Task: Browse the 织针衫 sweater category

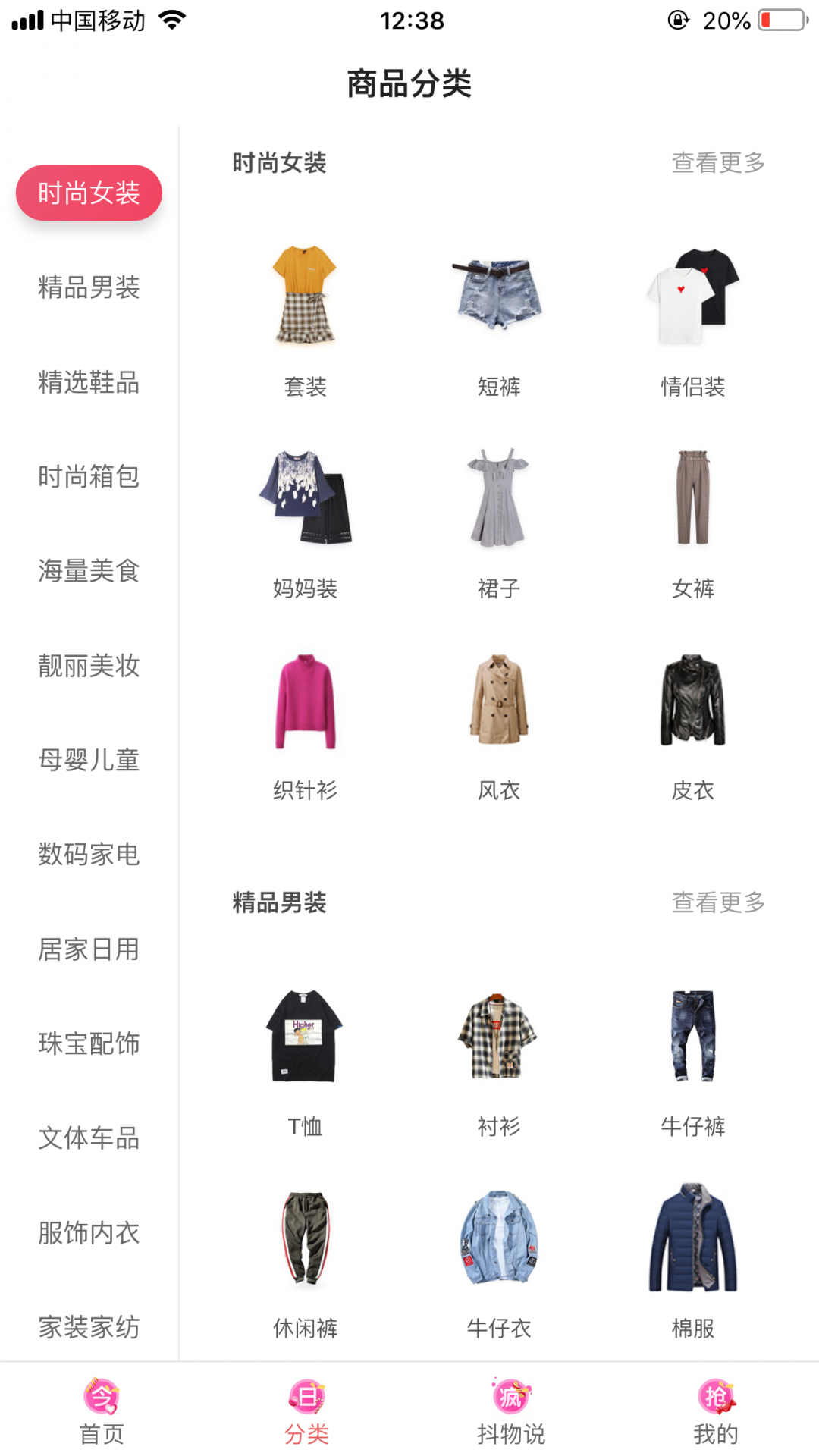Action: pos(305,722)
